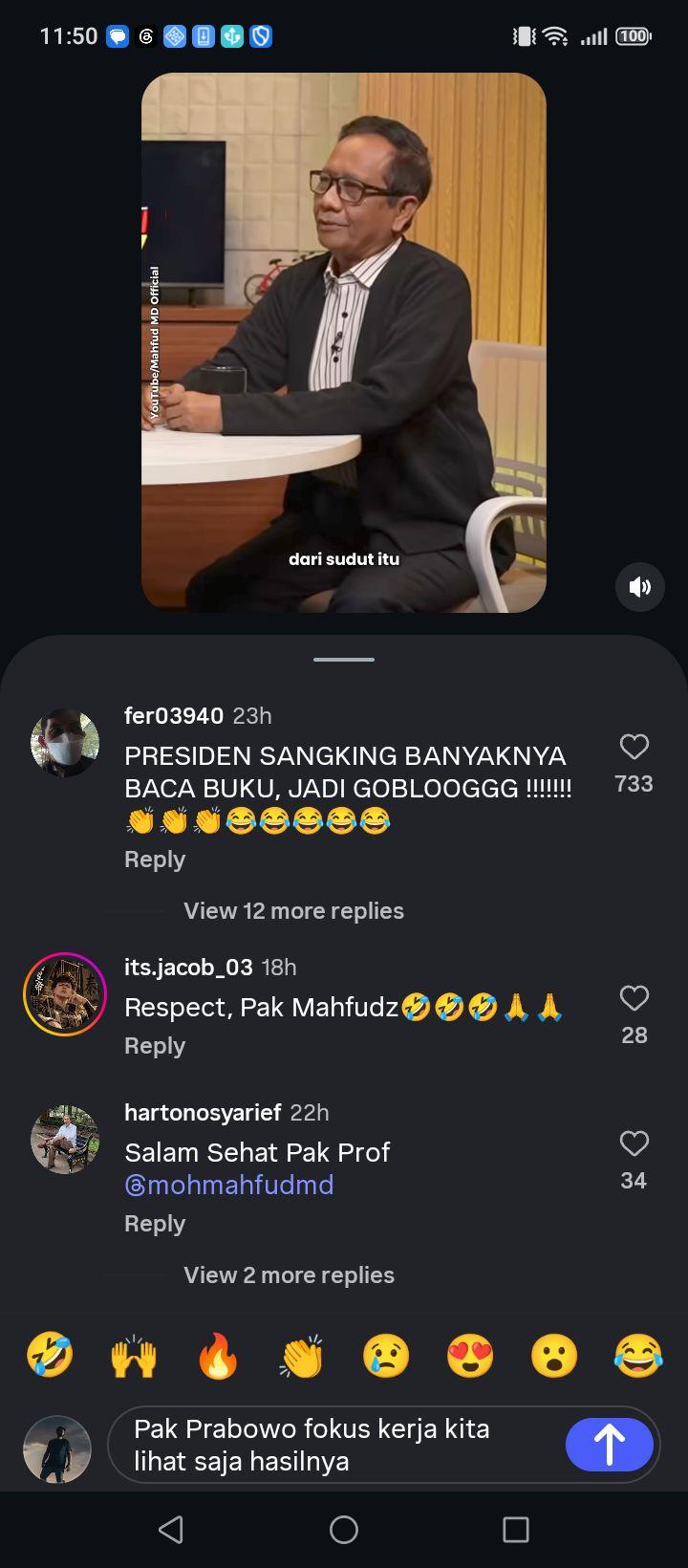The height and width of the screenshot is (1568, 688).
Task: Insert the crying face emoji
Action: click(x=386, y=1356)
